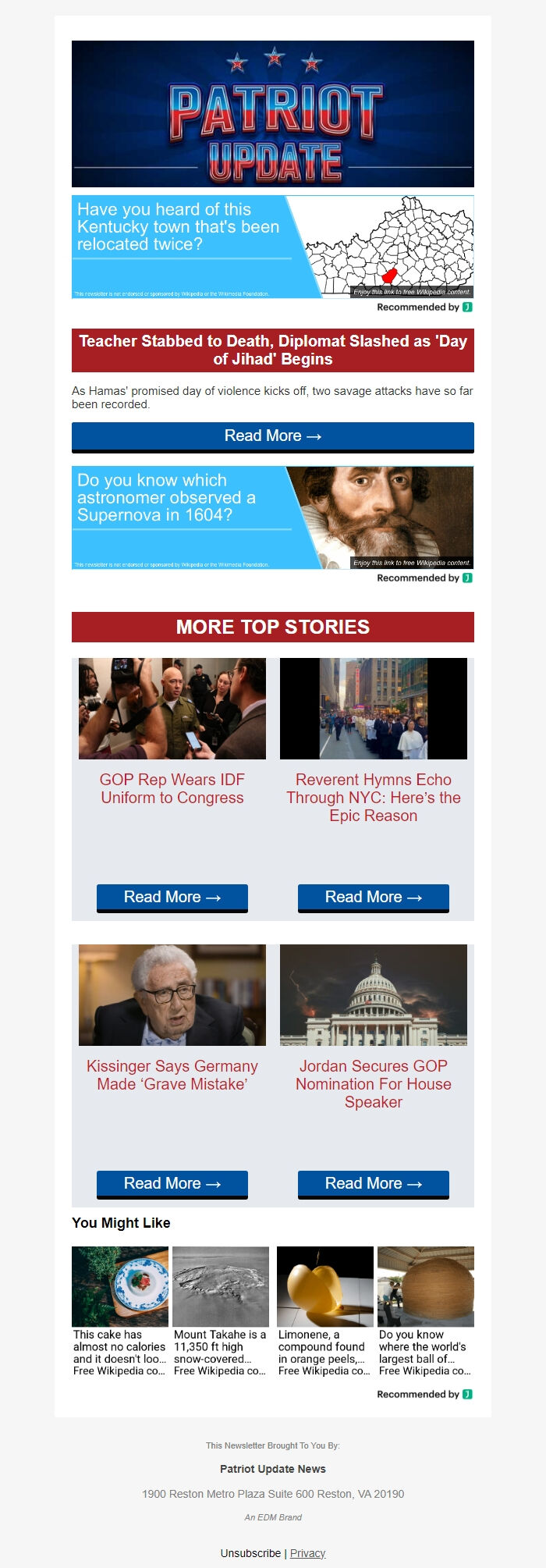Viewport: 546px width, 1568px height.
Task: Open 'Jordan Secures GOP Nomination' headline
Action: tap(374, 1083)
